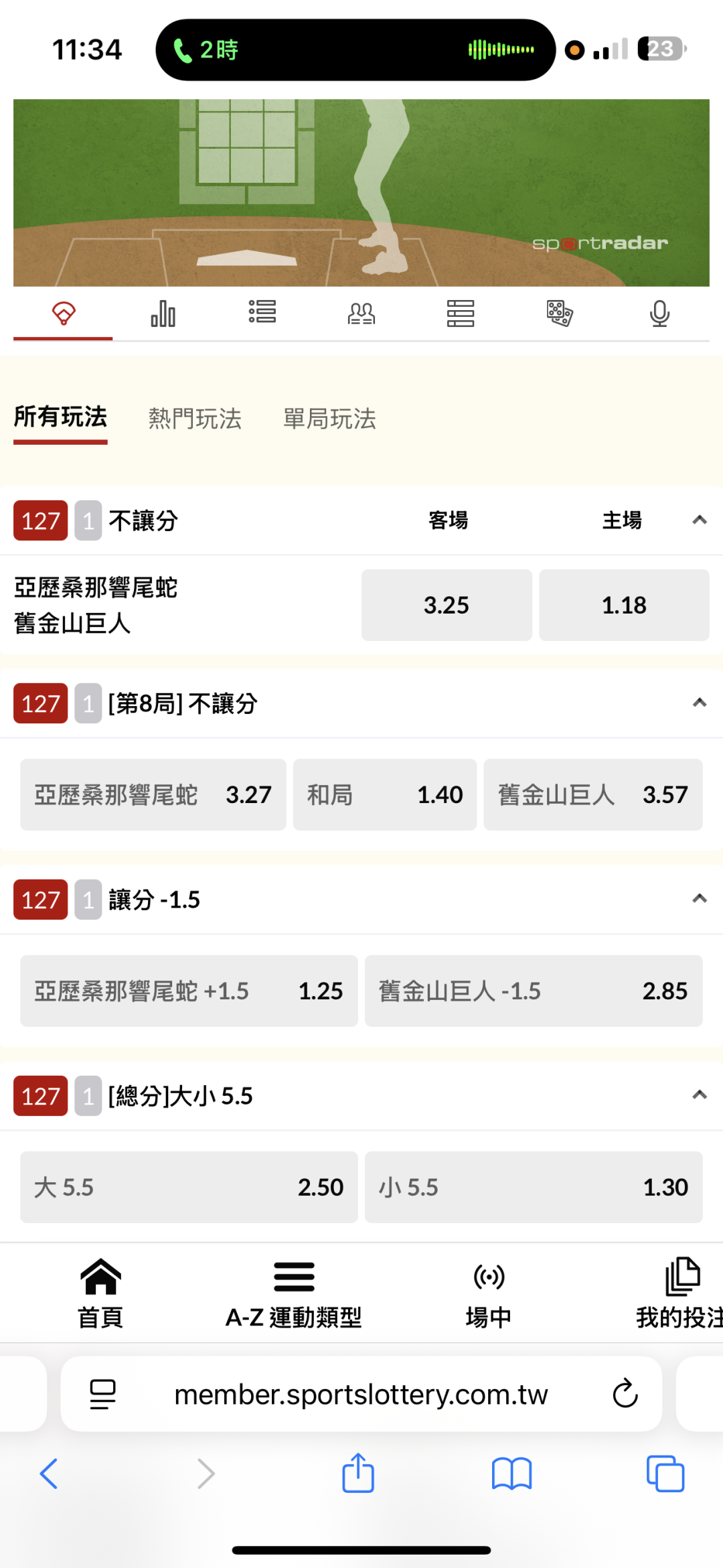This screenshot has width=723, height=1568.
Task: Collapse the 讓分 -1.5 section
Action: pyautogui.click(x=700, y=899)
